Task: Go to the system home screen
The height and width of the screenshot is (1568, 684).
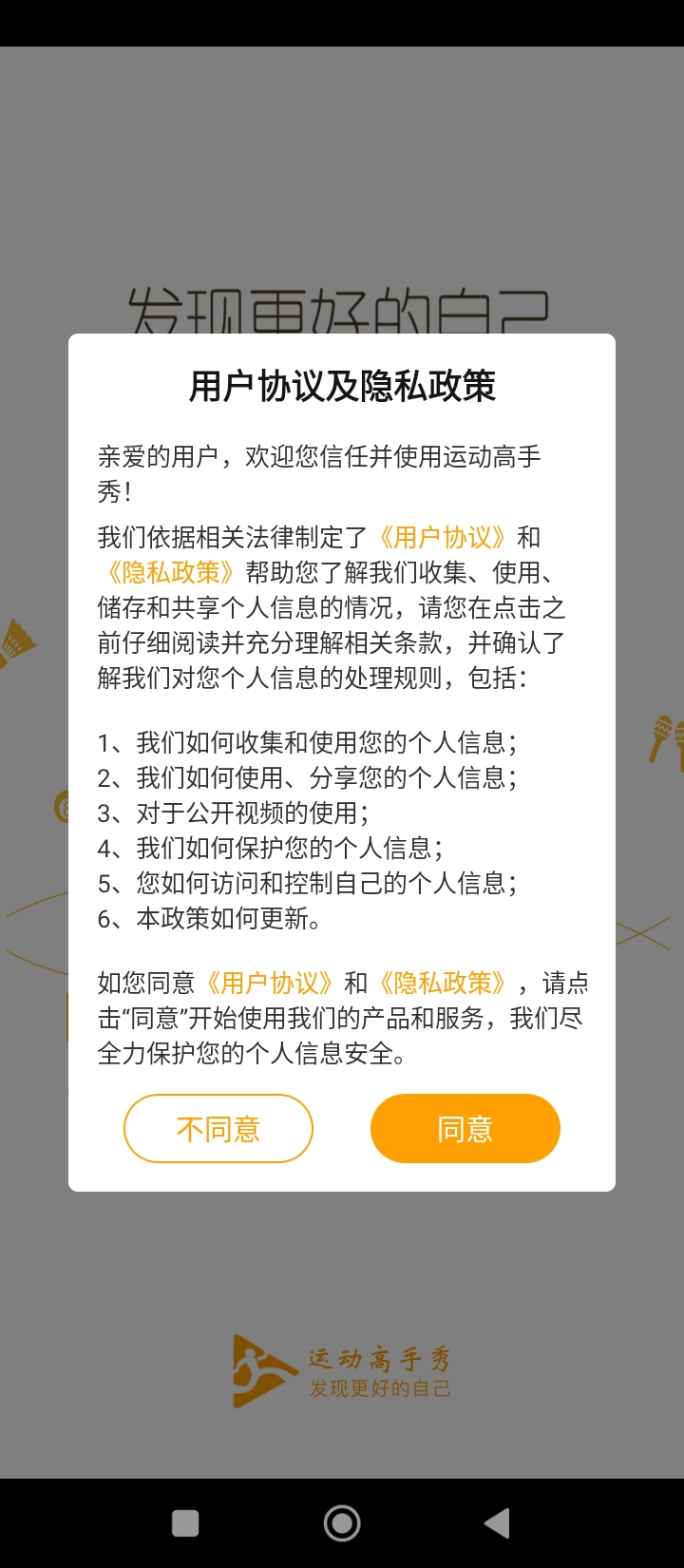Action: point(342,1523)
